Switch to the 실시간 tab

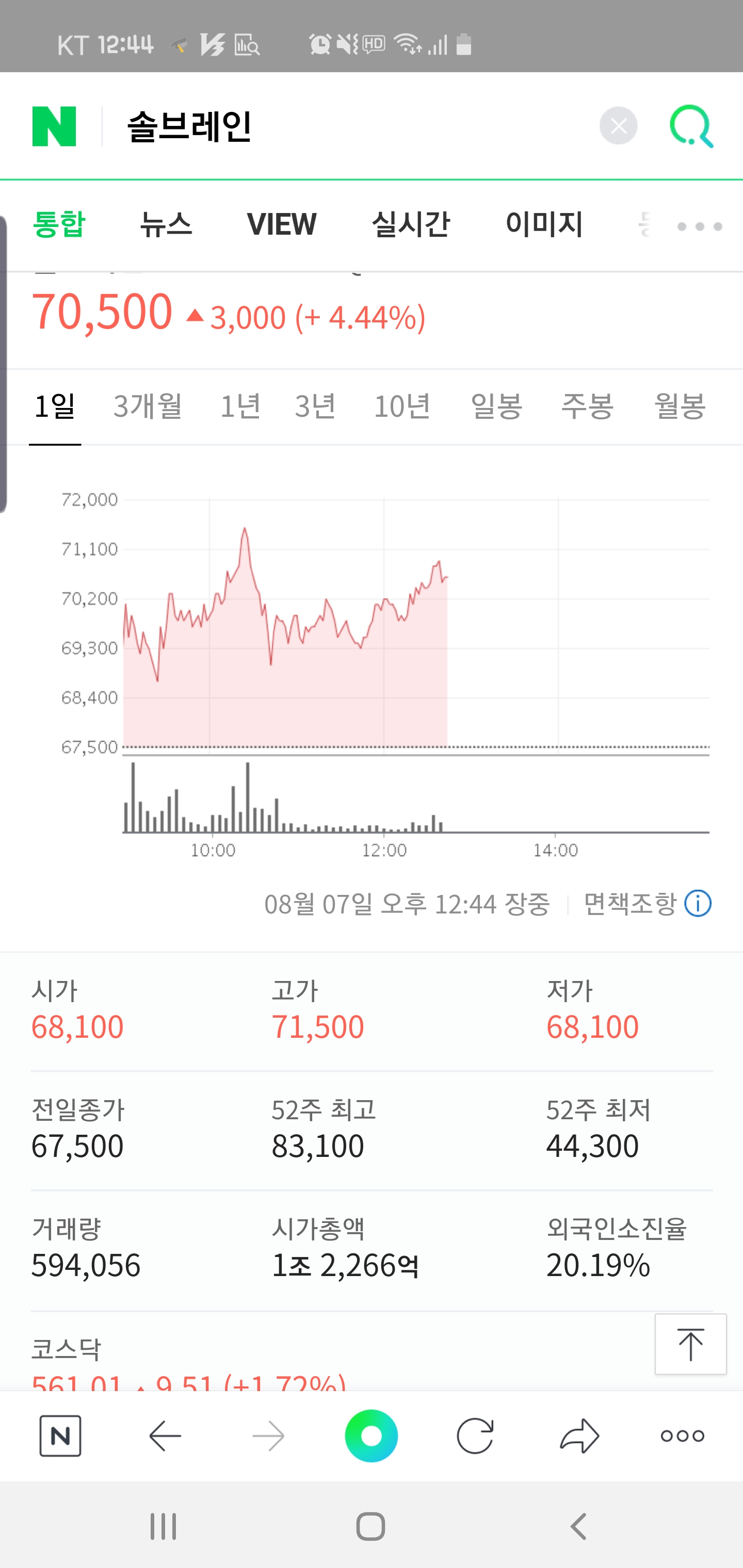(411, 224)
